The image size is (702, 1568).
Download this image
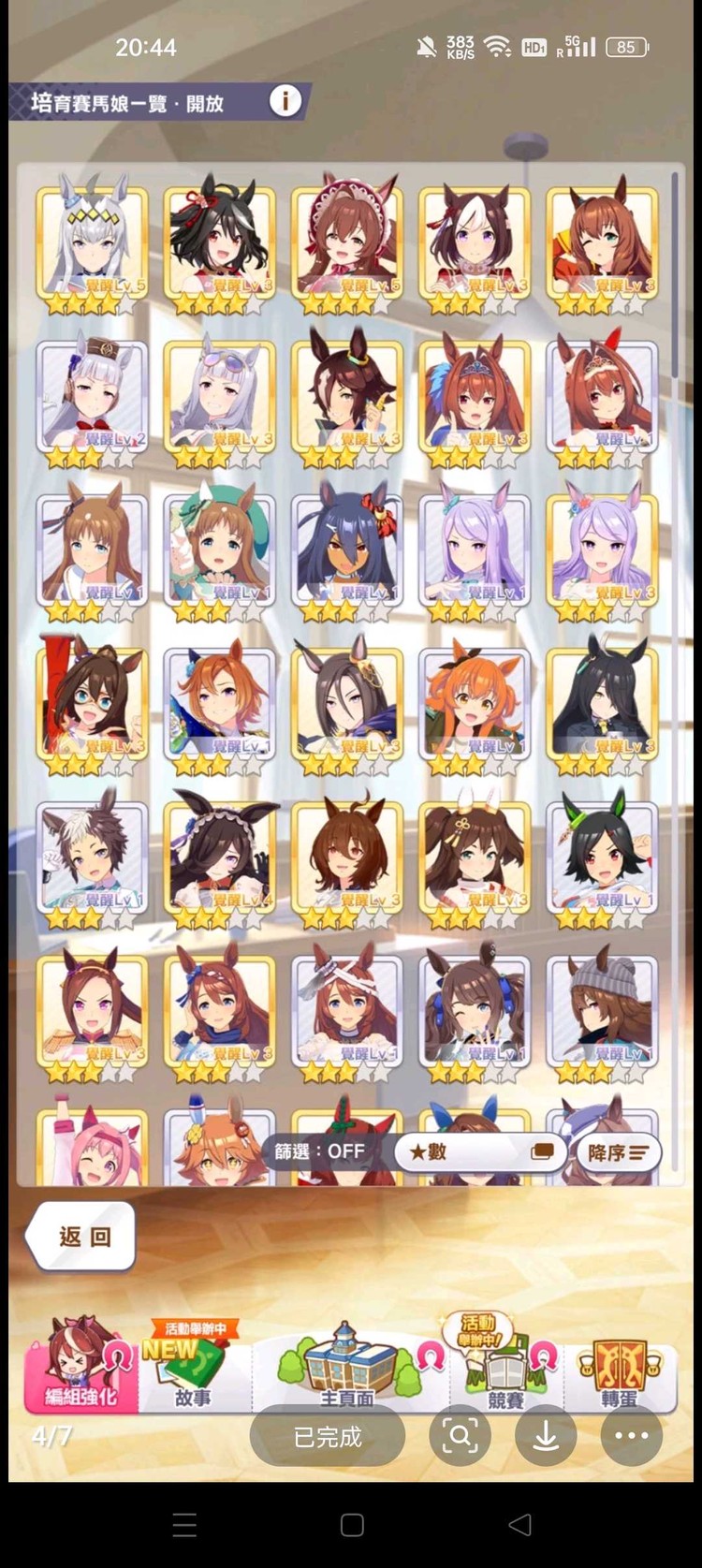tap(546, 1435)
